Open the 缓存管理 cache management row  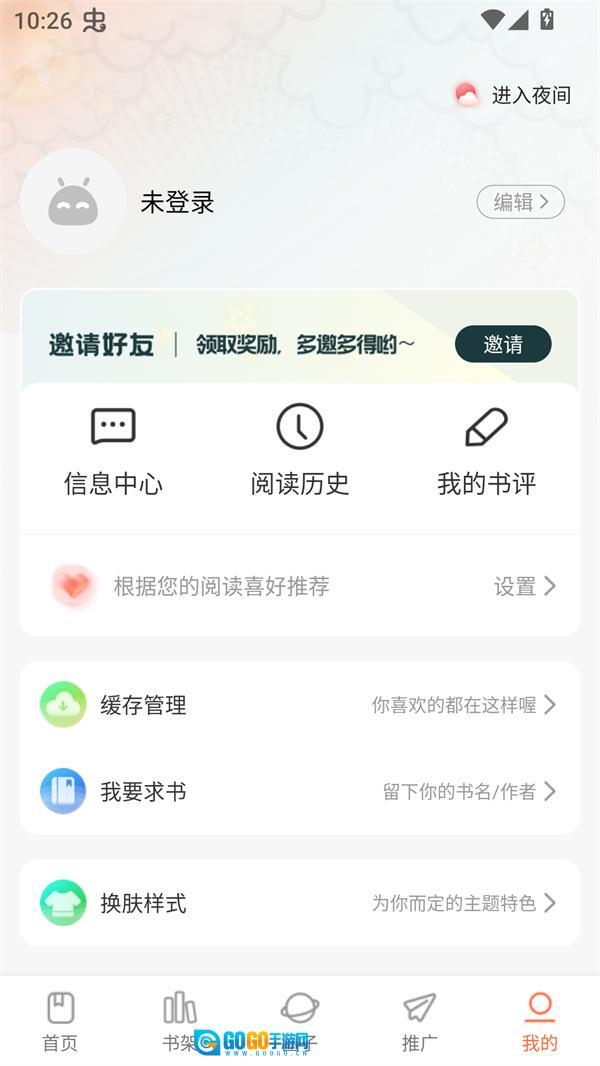(x=299, y=705)
